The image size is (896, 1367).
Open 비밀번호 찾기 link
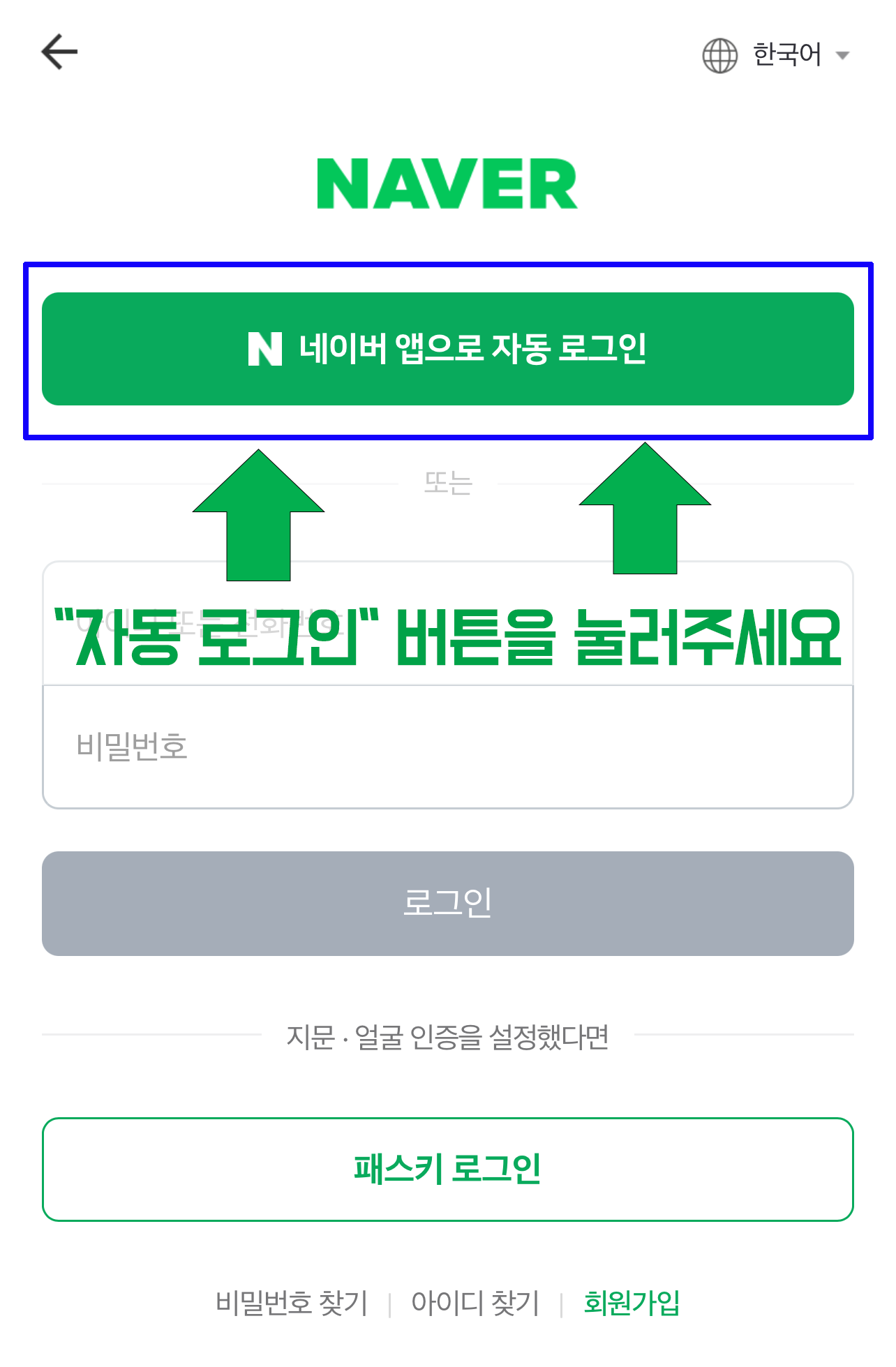coord(292,1302)
